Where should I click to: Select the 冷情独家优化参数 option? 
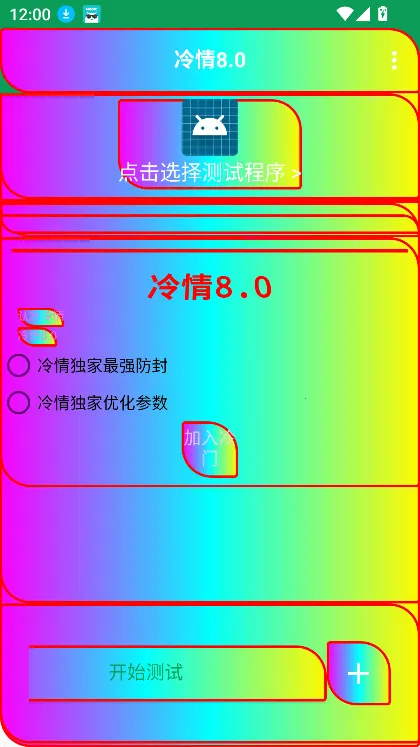pos(88,403)
